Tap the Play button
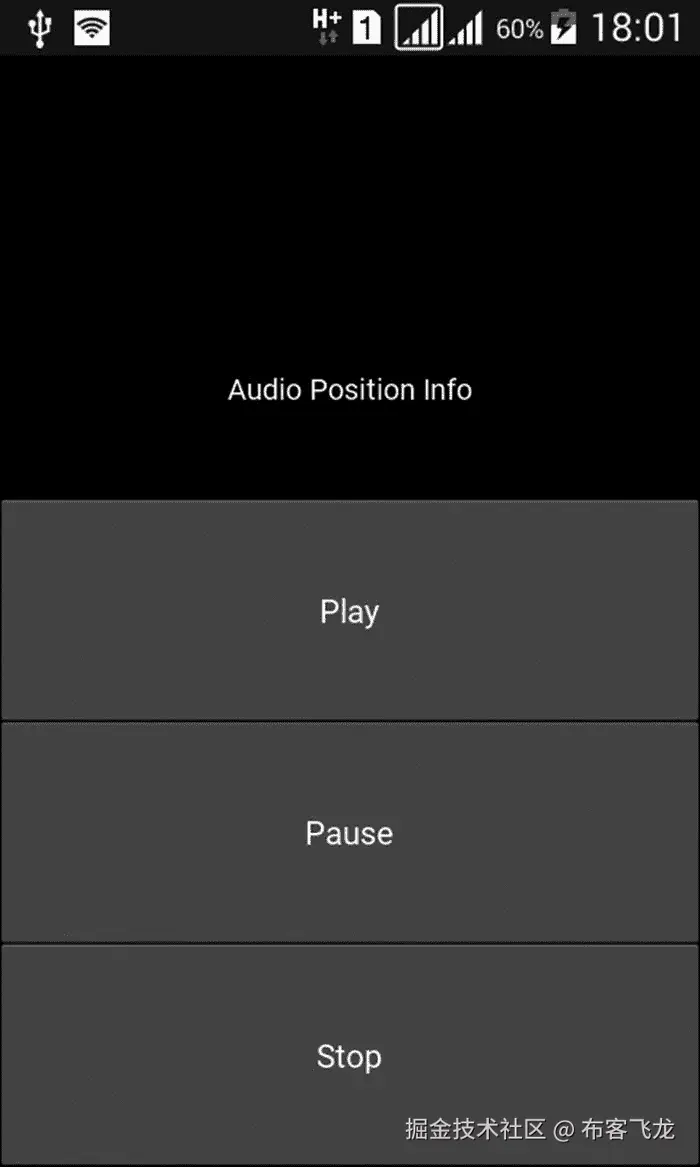The width and height of the screenshot is (700, 1167). (349, 610)
